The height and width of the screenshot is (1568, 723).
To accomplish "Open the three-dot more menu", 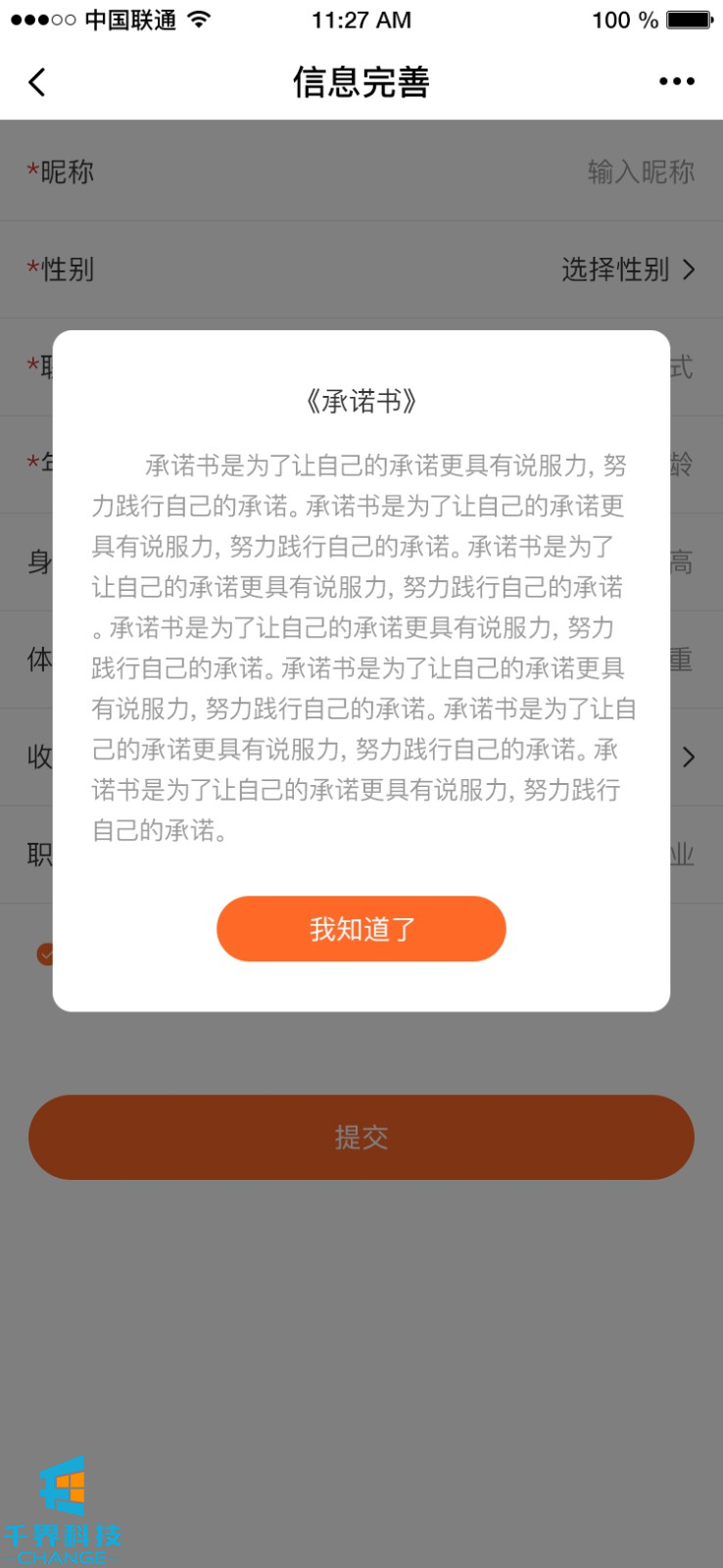I will click(x=676, y=82).
